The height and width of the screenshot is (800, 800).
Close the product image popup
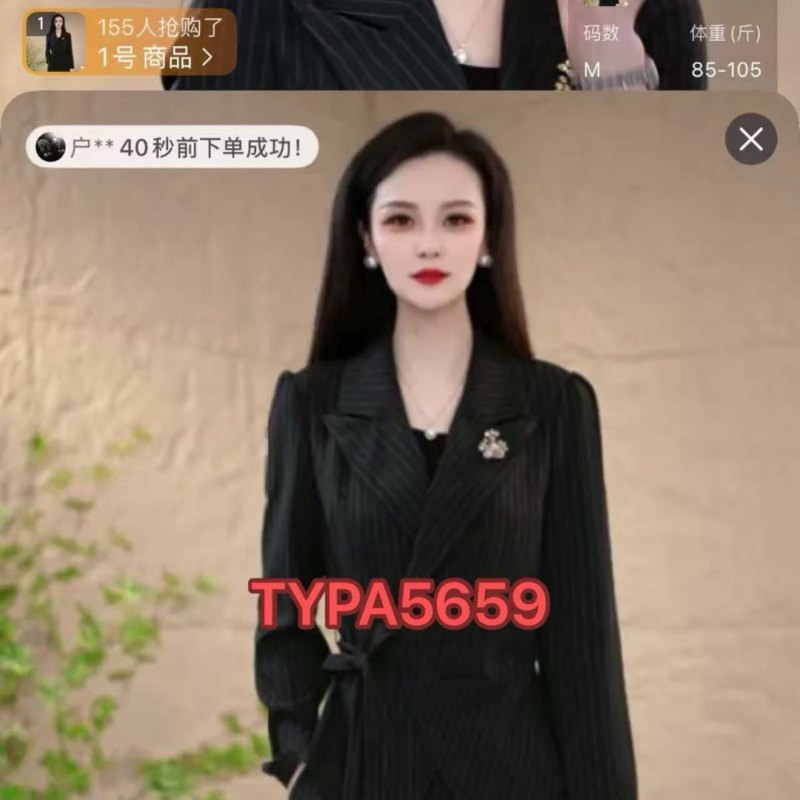click(x=750, y=139)
